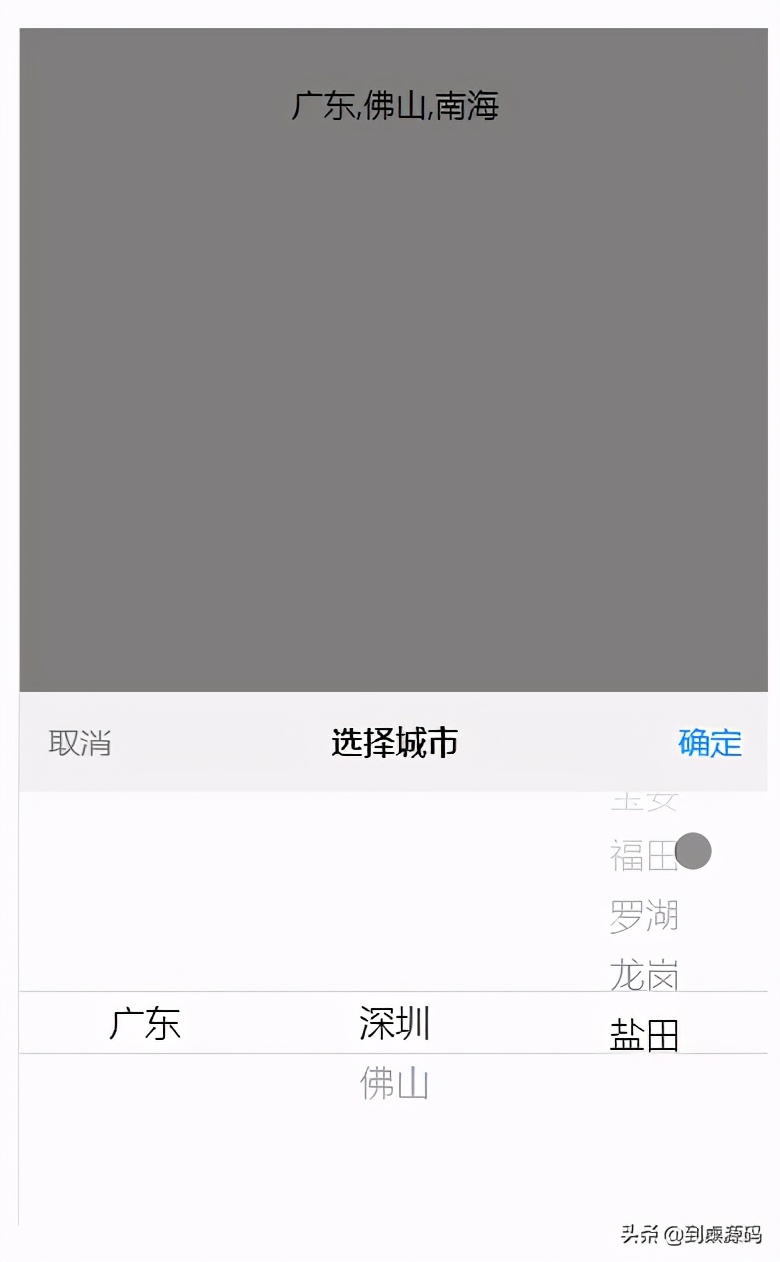
Task: Click the 确定 confirm button
Action: point(709,743)
